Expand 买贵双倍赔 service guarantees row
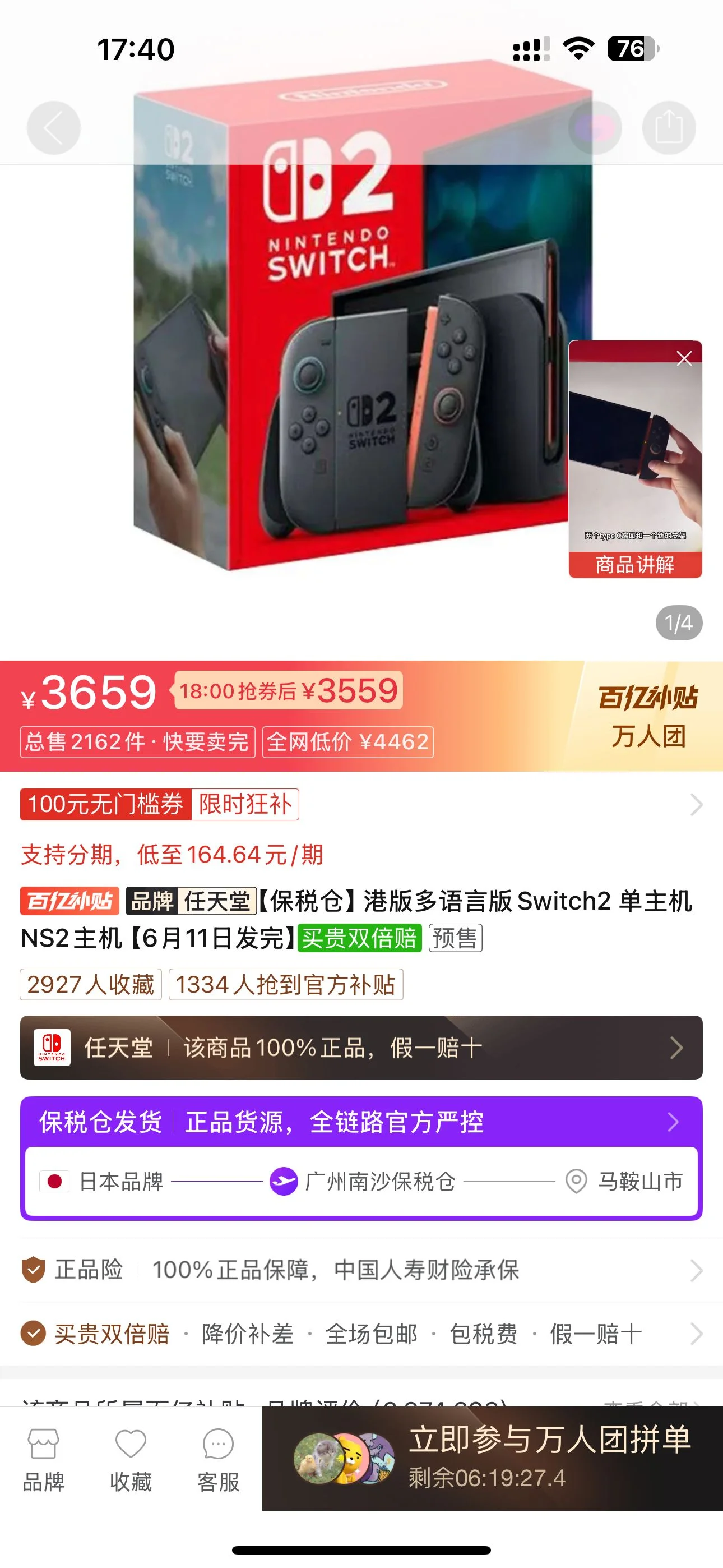 point(361,1334)
